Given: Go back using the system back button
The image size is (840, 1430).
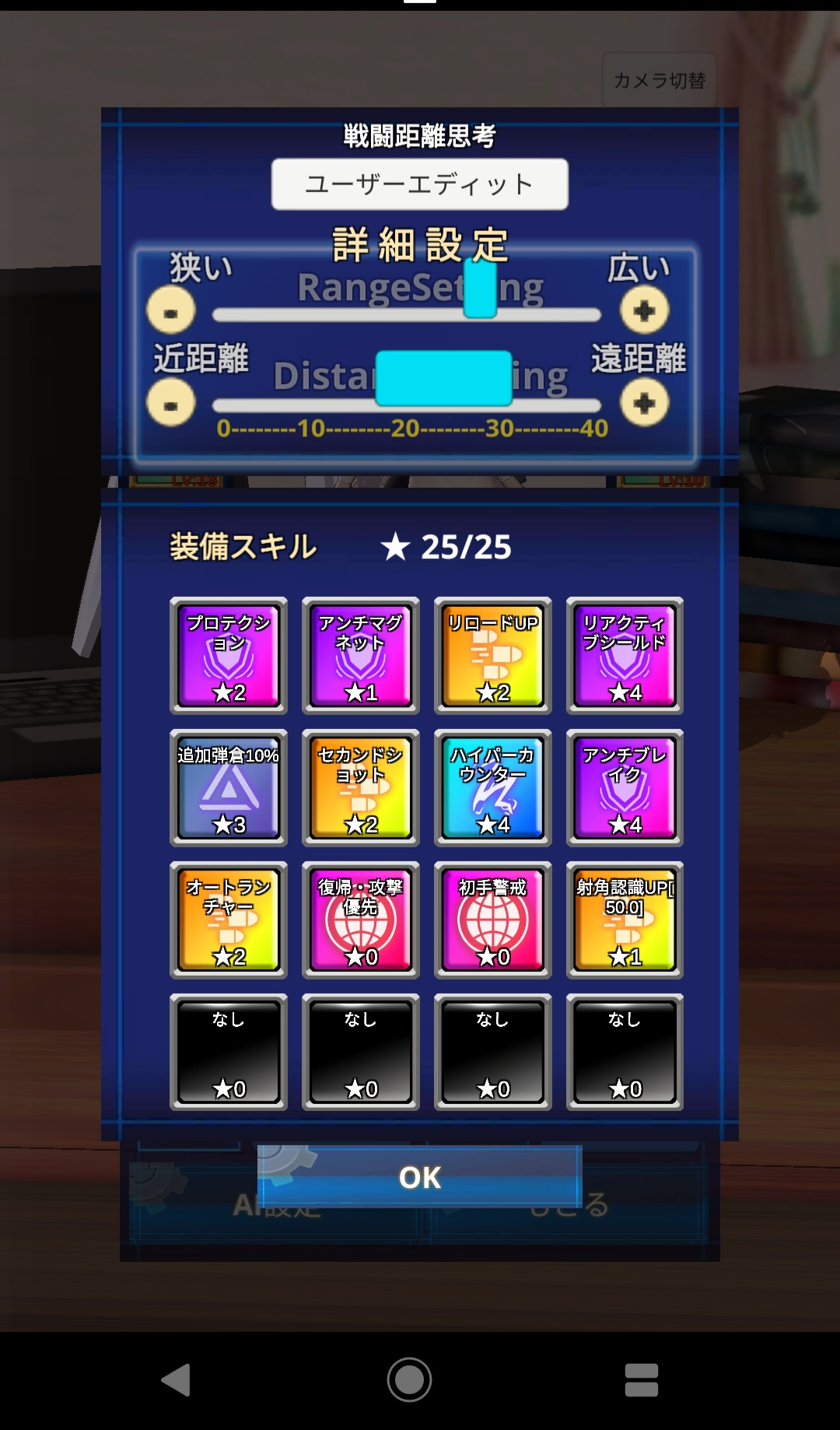Looking at the screenshot, I should (176, 1380).
